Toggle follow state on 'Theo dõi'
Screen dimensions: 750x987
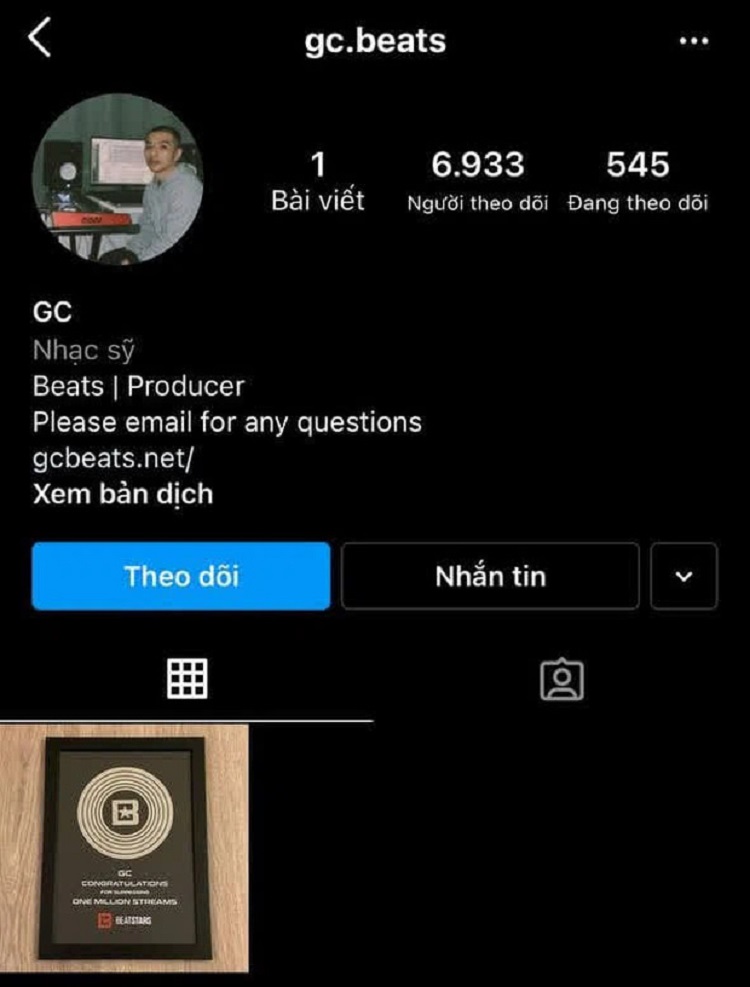point(180,576)
